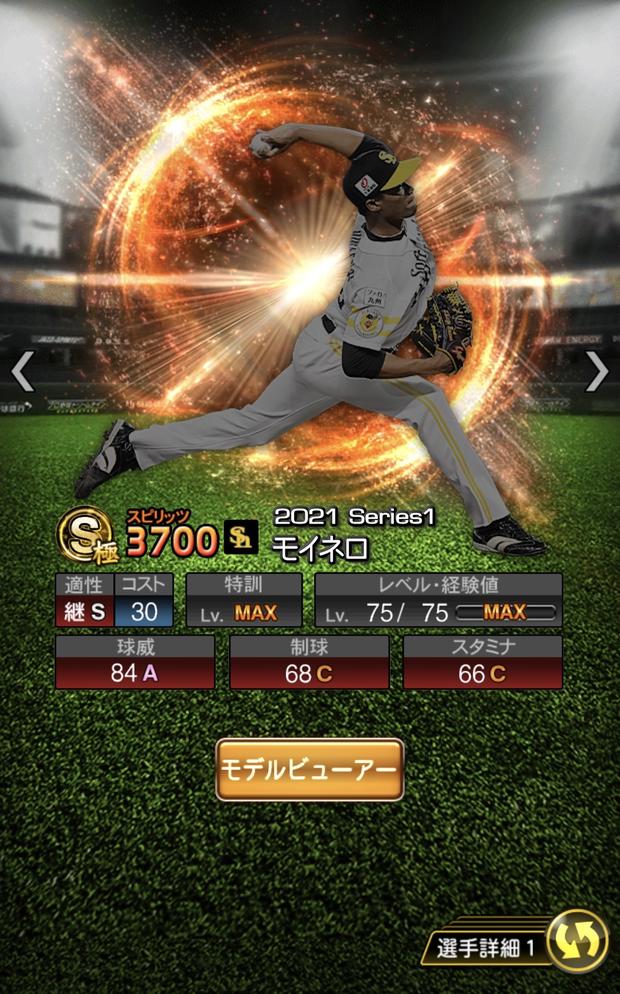Go to the next player card
This screenshot has width=620, height=994.
[596, 372]
